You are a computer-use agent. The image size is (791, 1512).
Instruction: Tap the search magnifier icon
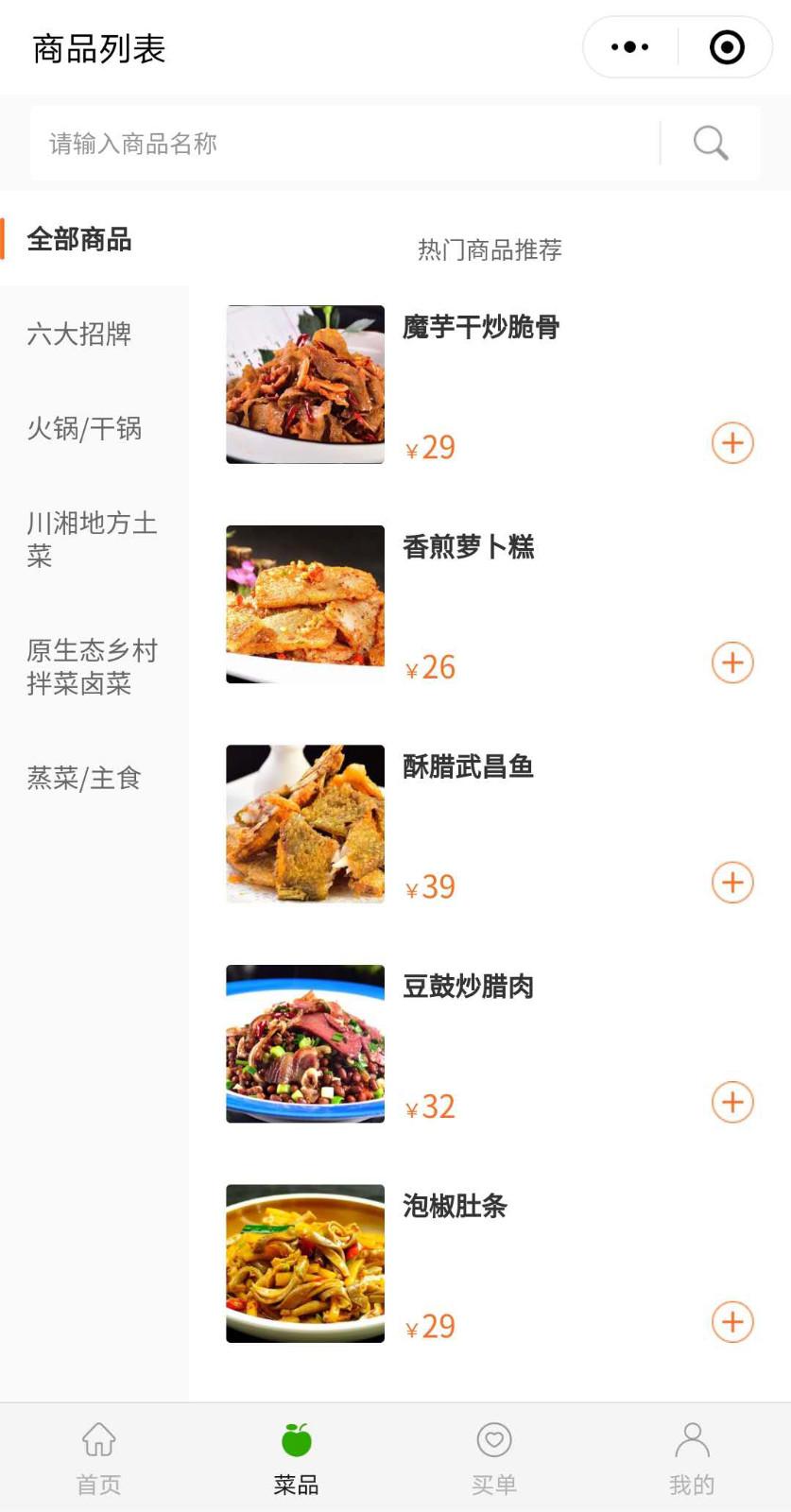click(710, 143)
